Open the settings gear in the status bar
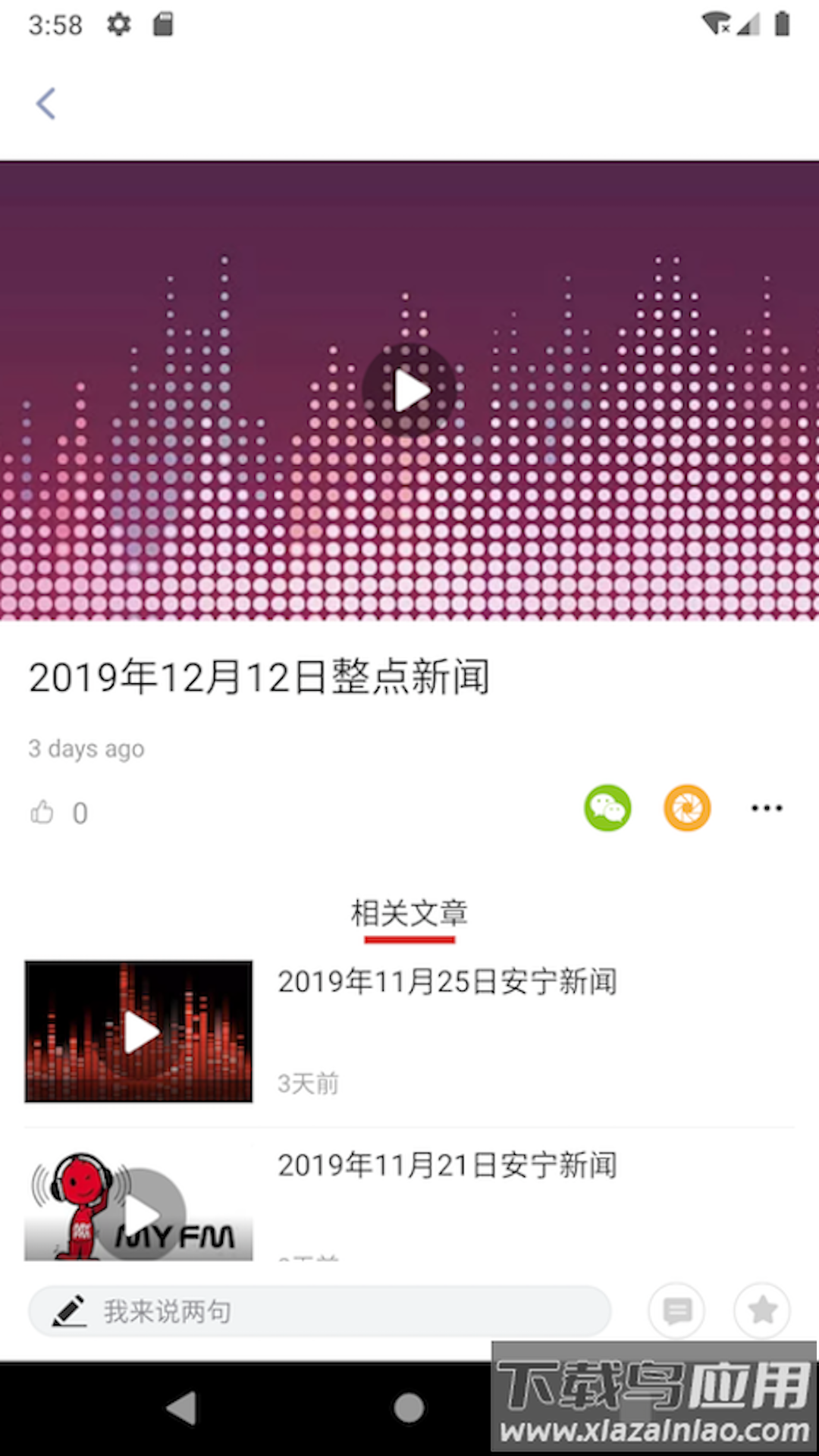Screen dimensions: 819x1456 click(120, 24)
